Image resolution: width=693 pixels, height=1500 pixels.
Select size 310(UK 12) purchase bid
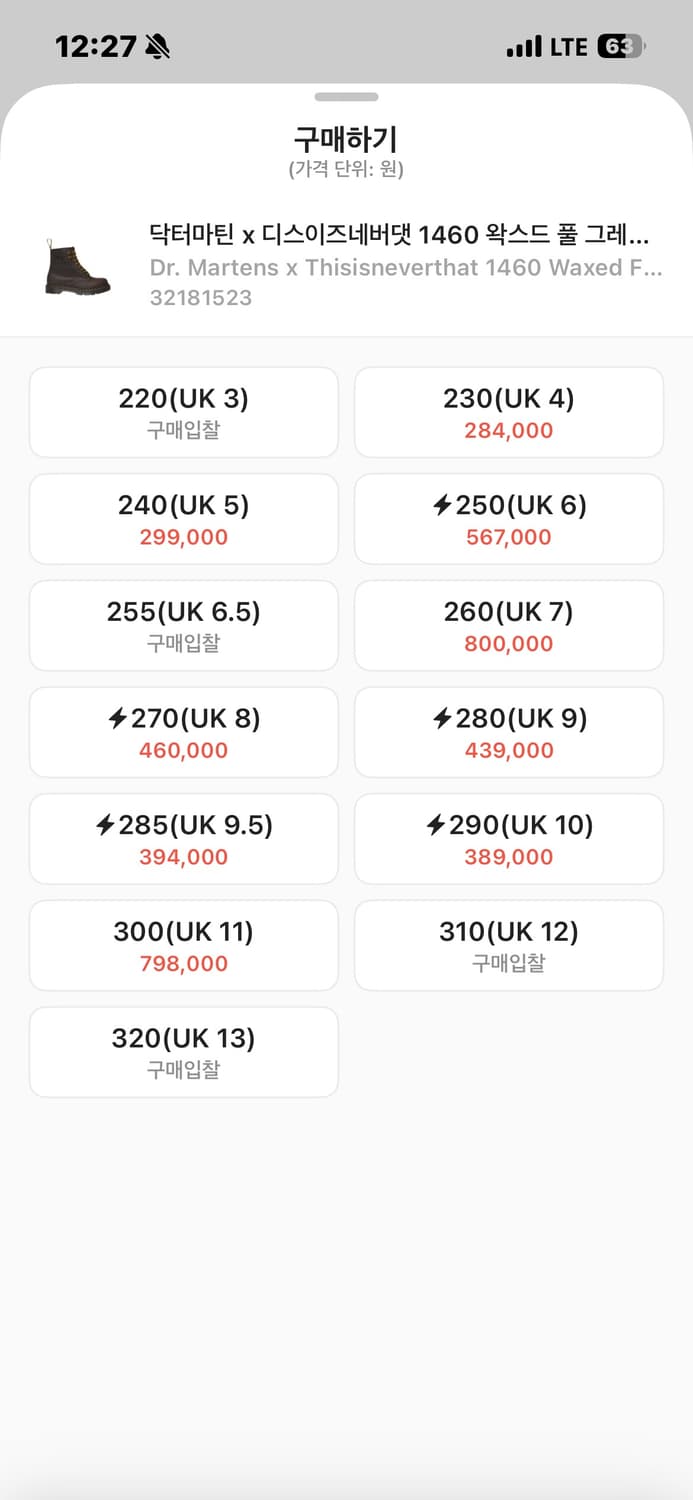click(x=508, y=945)
